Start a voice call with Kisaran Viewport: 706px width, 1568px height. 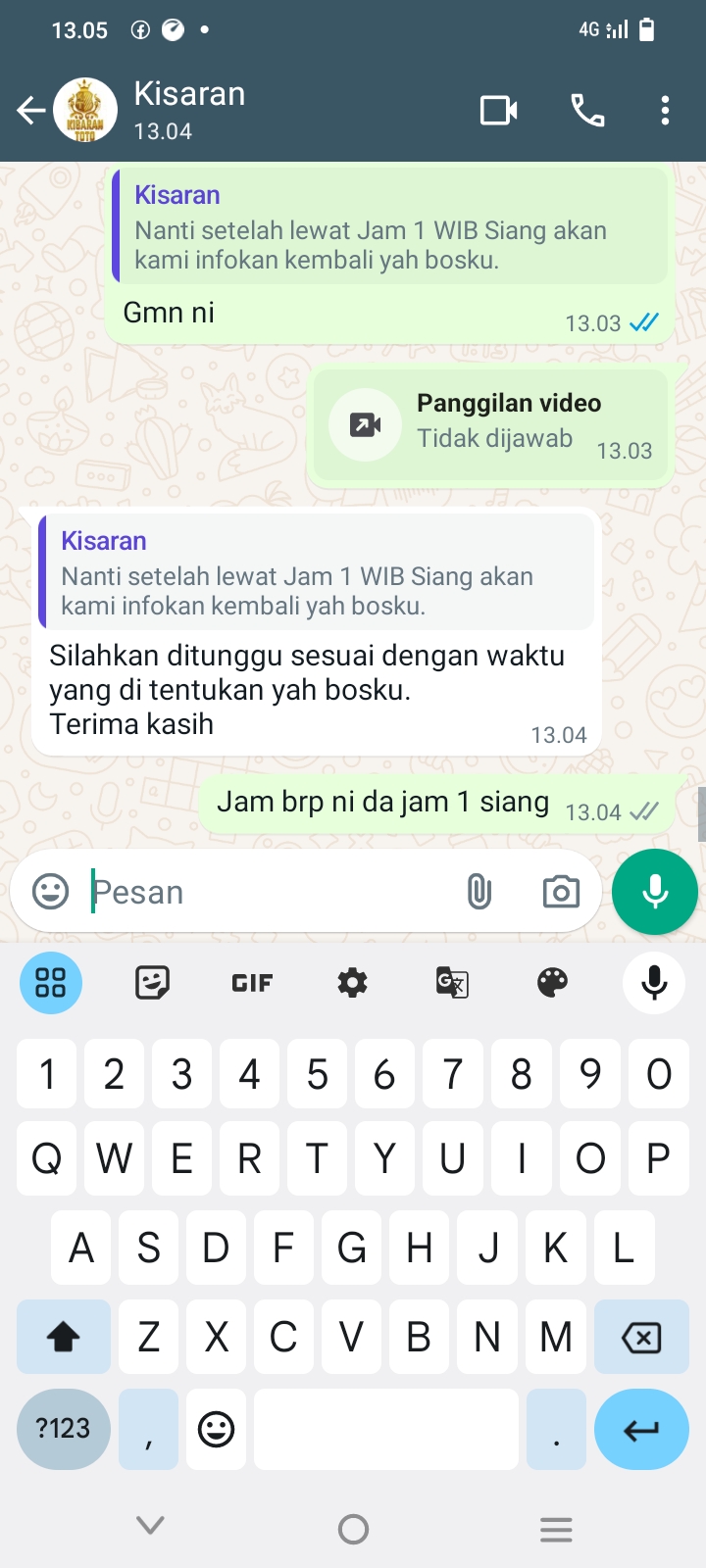587,111
